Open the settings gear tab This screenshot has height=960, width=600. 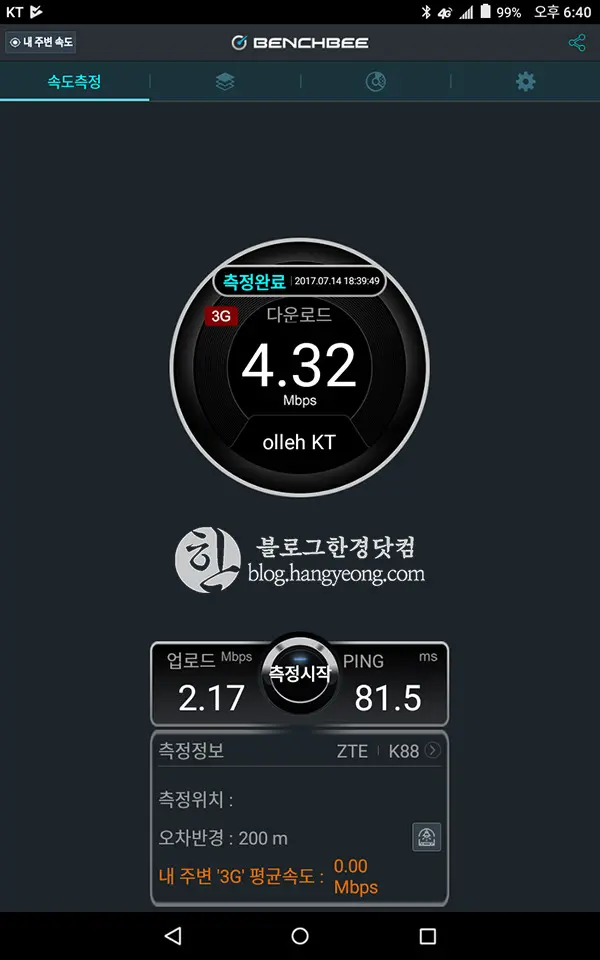tap(525, 82)
